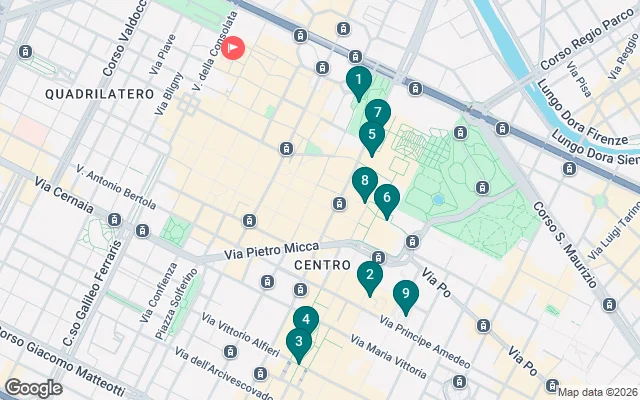The height and width of the screenshot is (400, 640).
Task: Tap the red flag marker
Action: click(x=232, y=47)
